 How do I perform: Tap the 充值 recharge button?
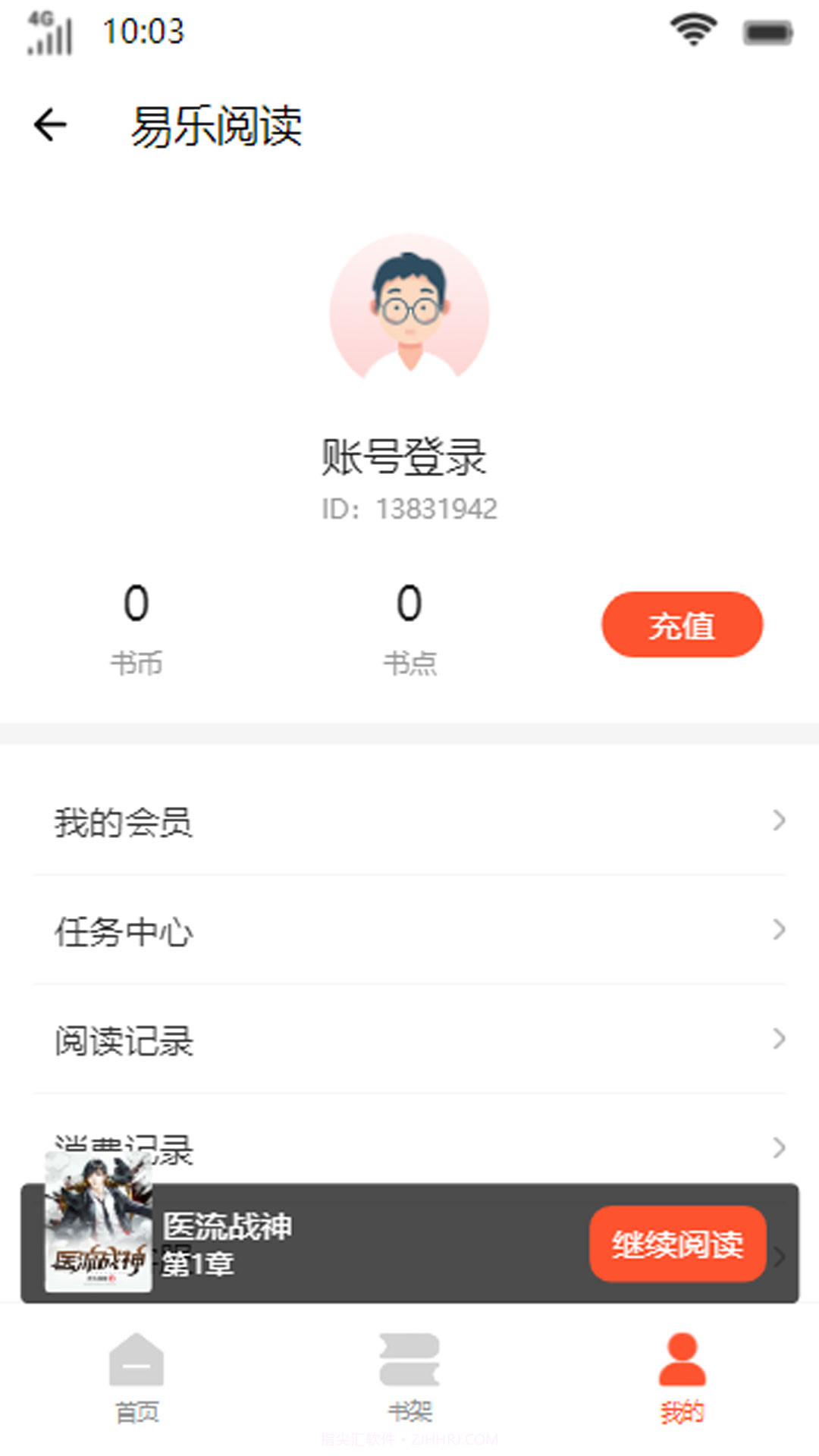(681, 623)
